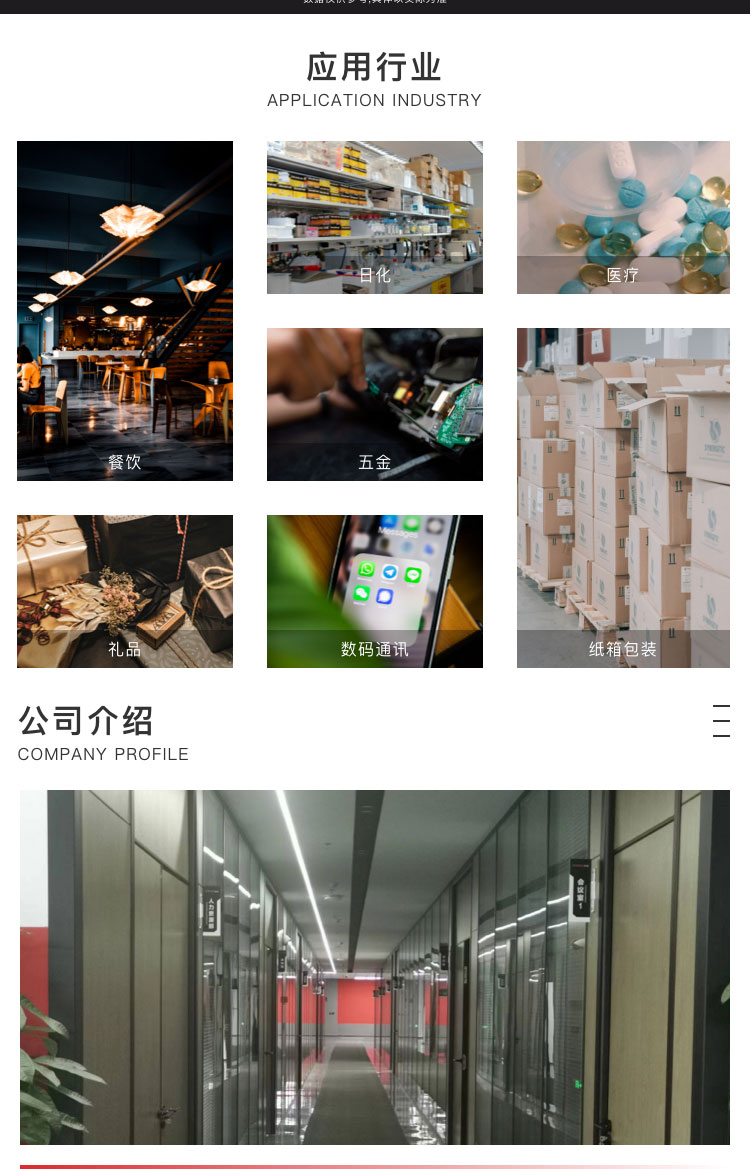
Task: Click the 医疗 label overlay on pills photo
Action: tap(623, 274)
